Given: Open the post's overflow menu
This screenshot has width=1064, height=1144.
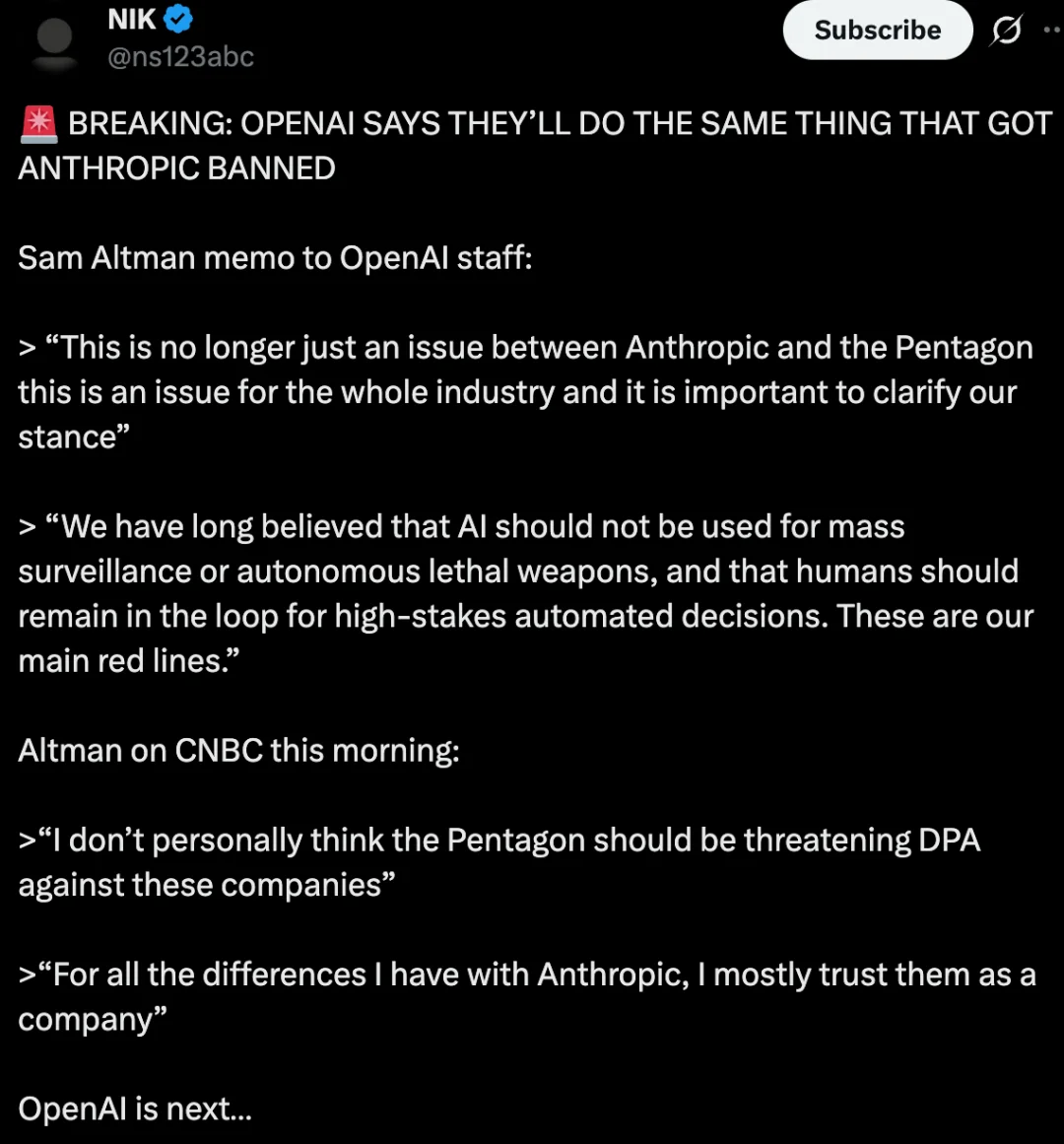Looking at the screenshot, I should tap(1051, 31).
